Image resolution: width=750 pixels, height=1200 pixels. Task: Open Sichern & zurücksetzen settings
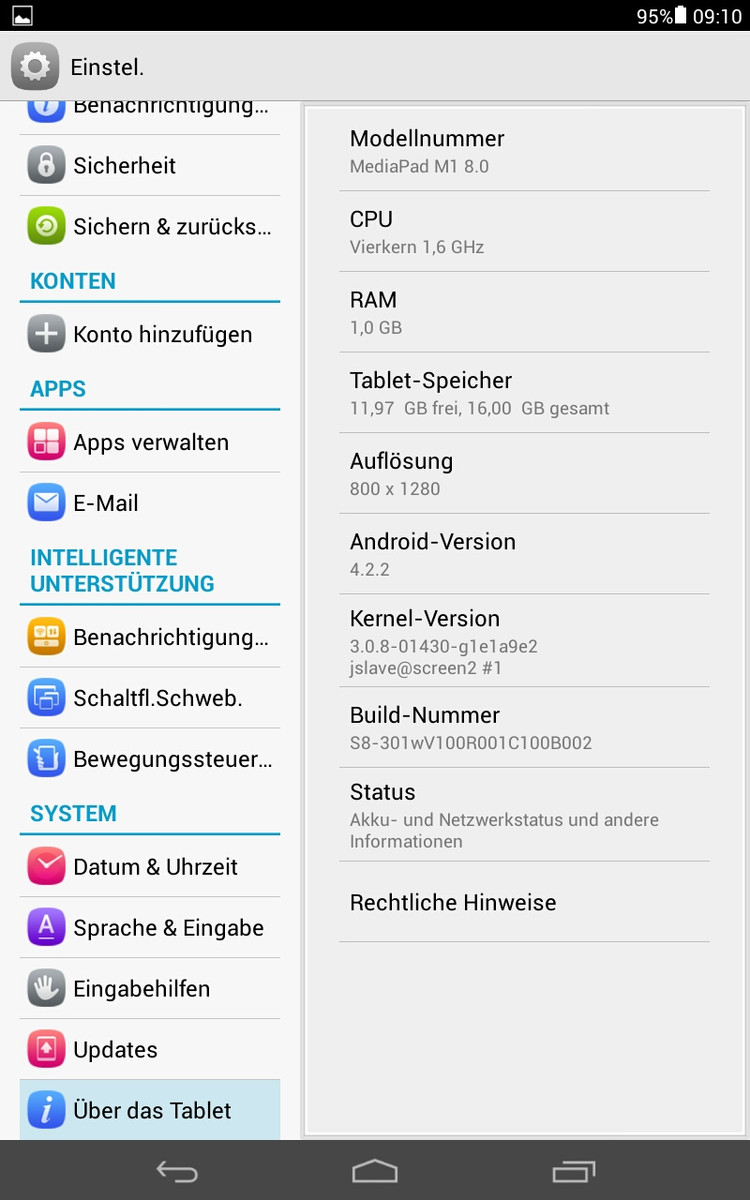150,226
